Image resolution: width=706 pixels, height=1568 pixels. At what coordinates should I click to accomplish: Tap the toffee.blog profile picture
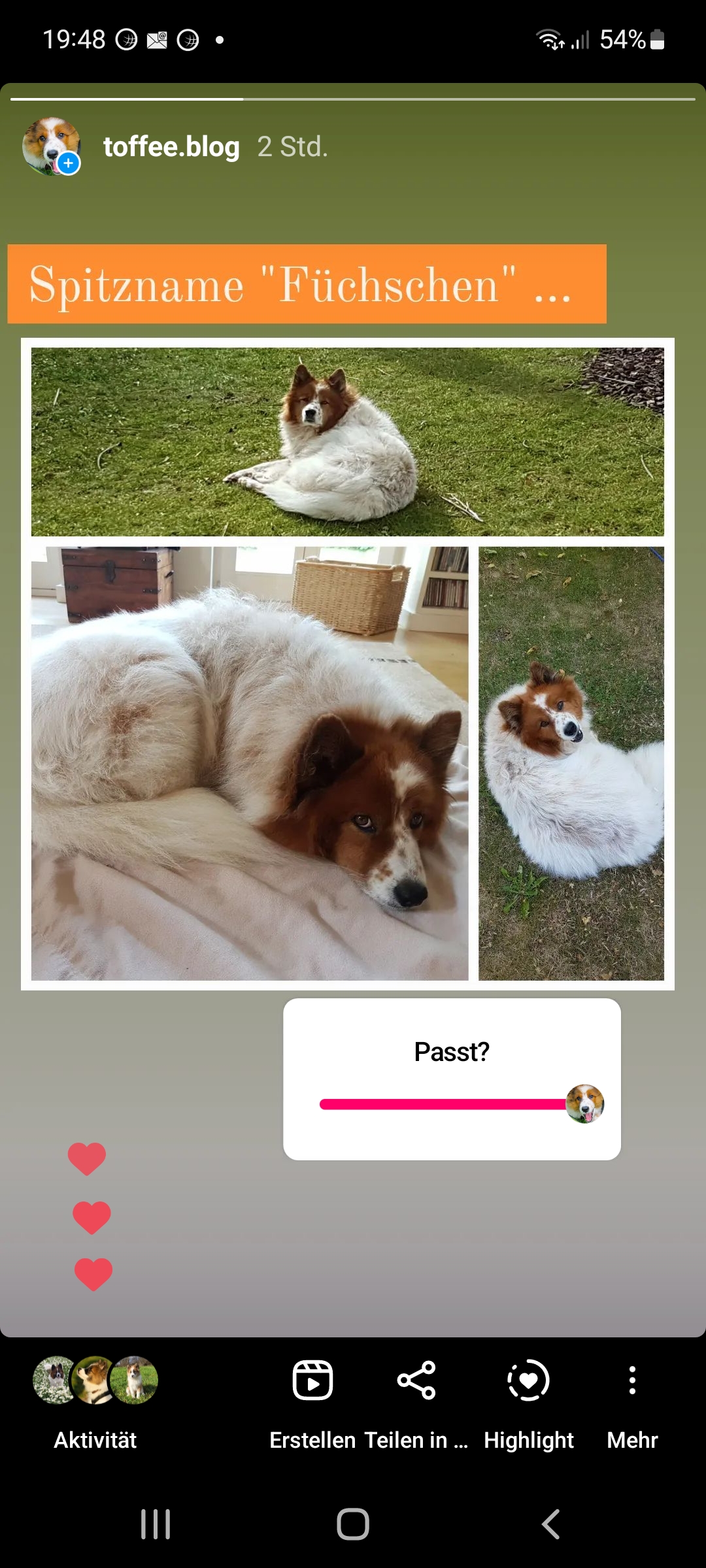(52, 146)
